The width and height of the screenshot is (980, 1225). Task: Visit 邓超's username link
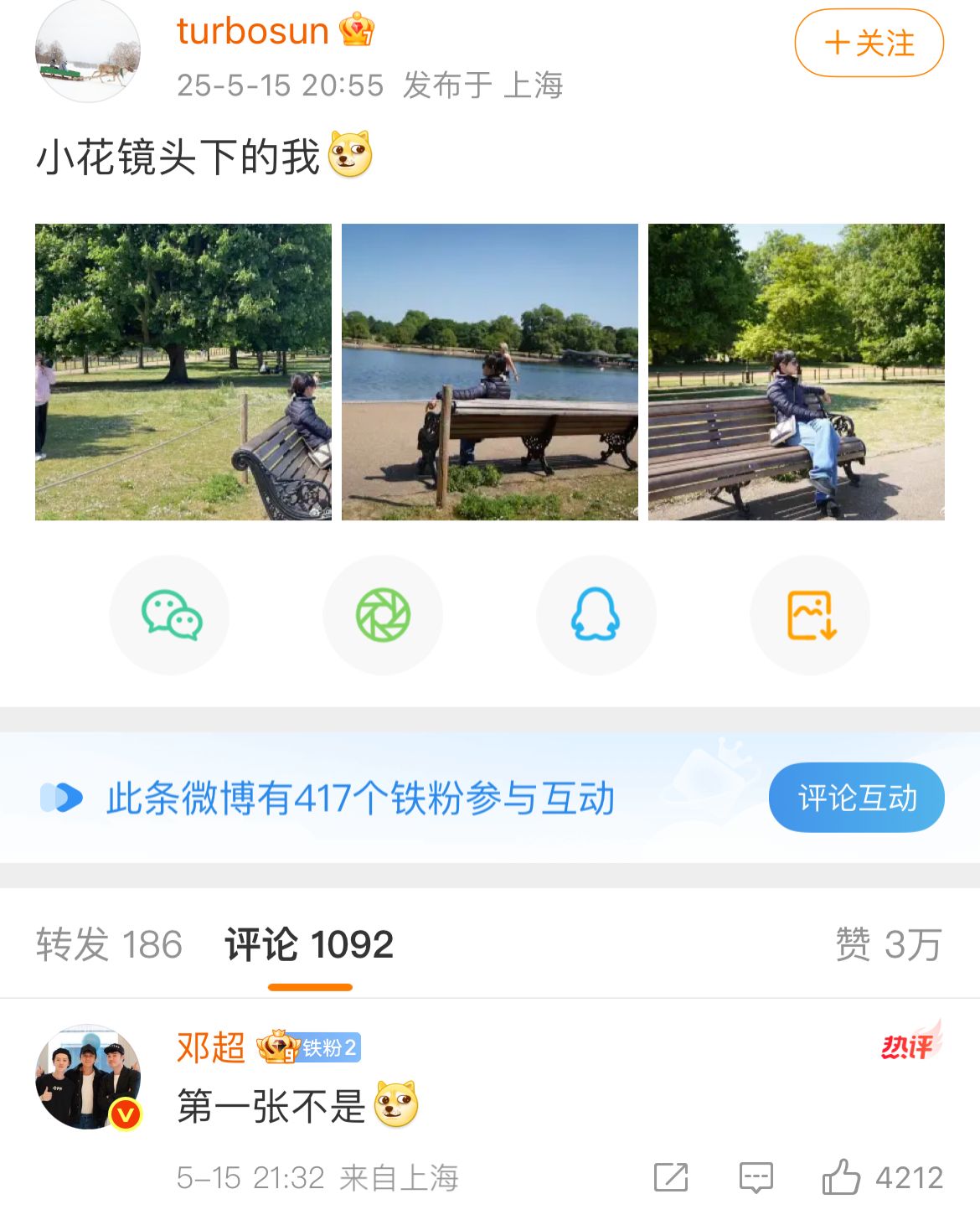click(210, 1047)
